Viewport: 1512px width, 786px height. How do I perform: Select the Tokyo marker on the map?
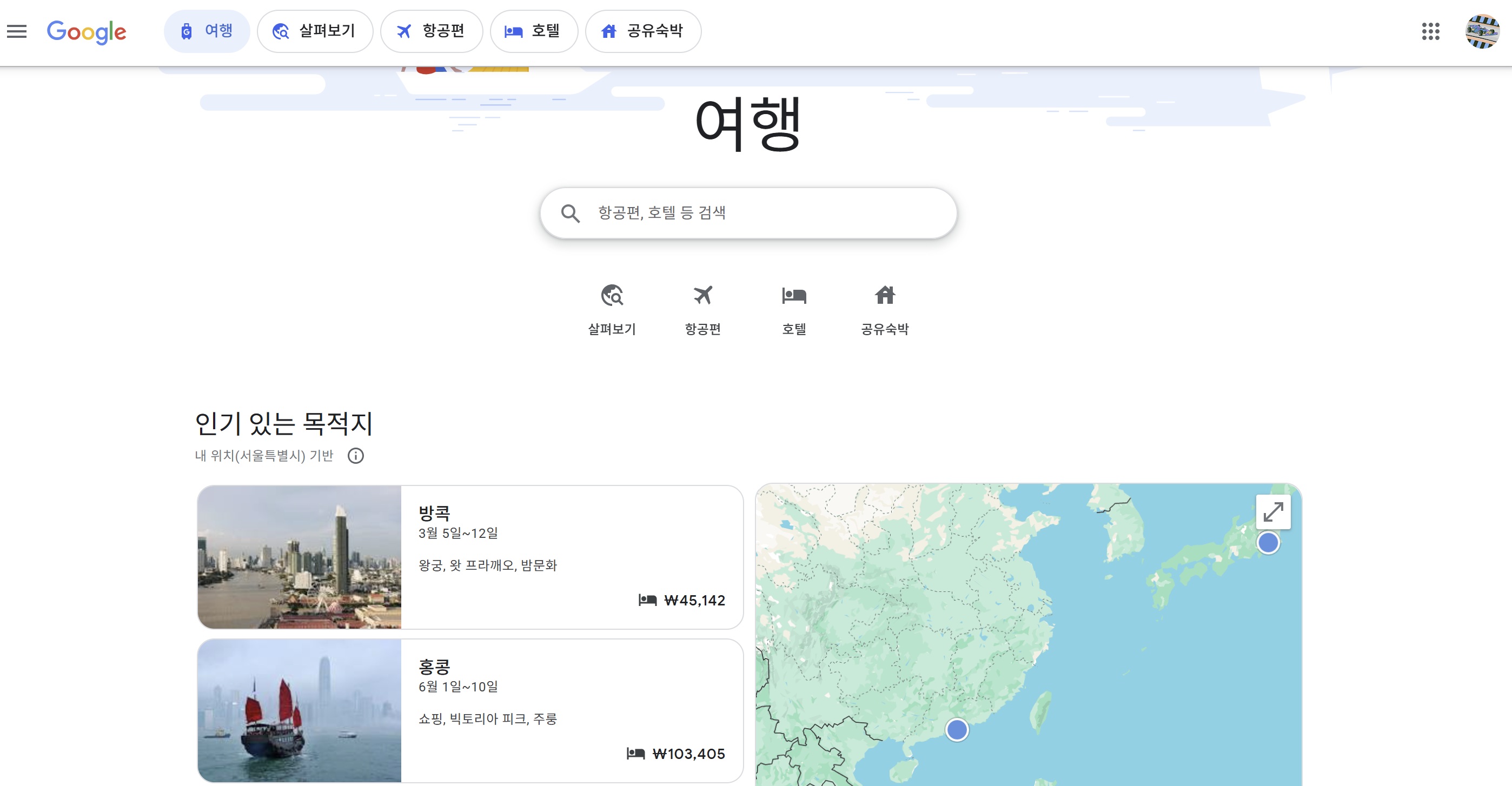[x=1268, y=543]
